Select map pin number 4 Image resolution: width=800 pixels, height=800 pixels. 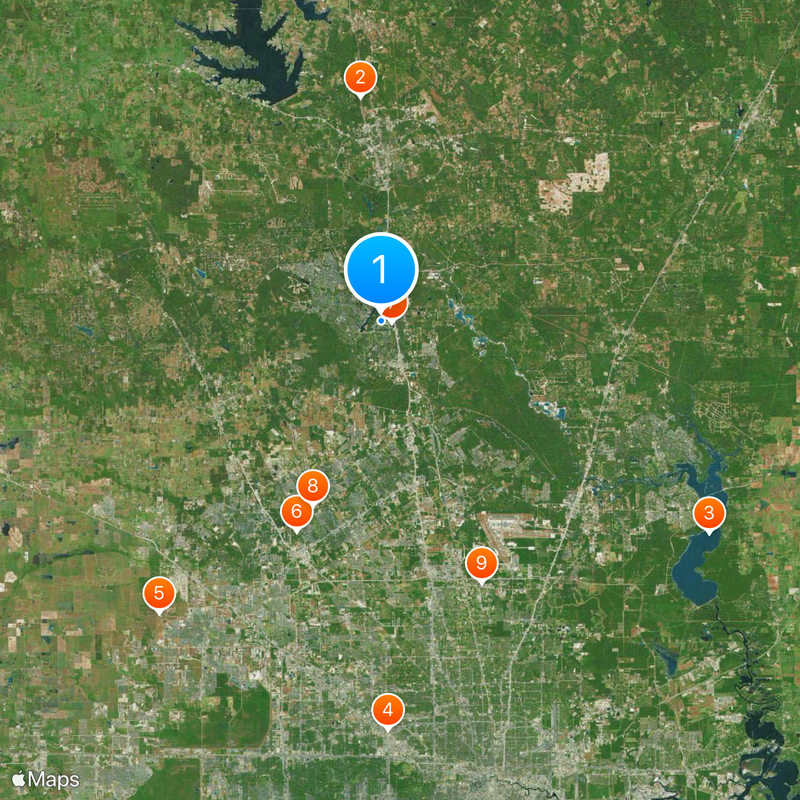click(388, 711)
